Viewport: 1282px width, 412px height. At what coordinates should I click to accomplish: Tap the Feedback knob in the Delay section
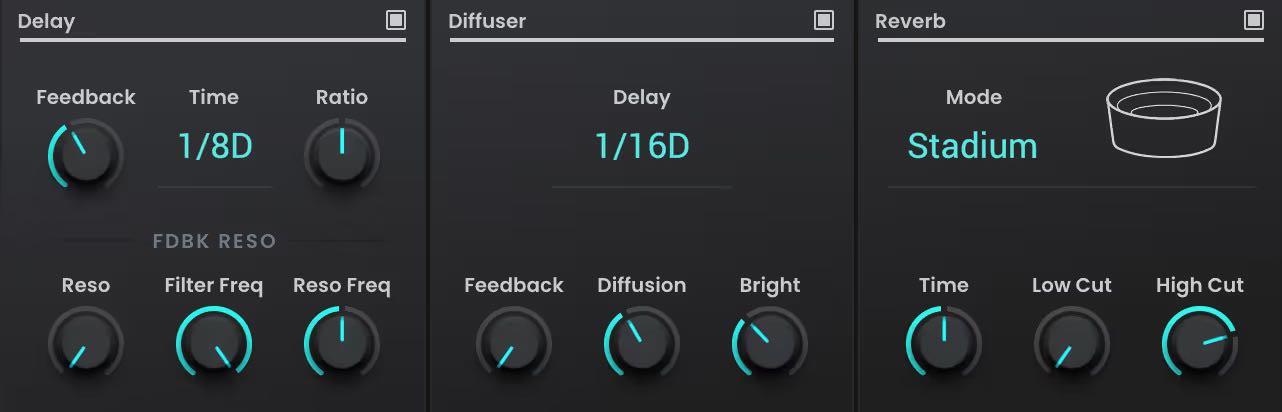click(x=86, y=155)
